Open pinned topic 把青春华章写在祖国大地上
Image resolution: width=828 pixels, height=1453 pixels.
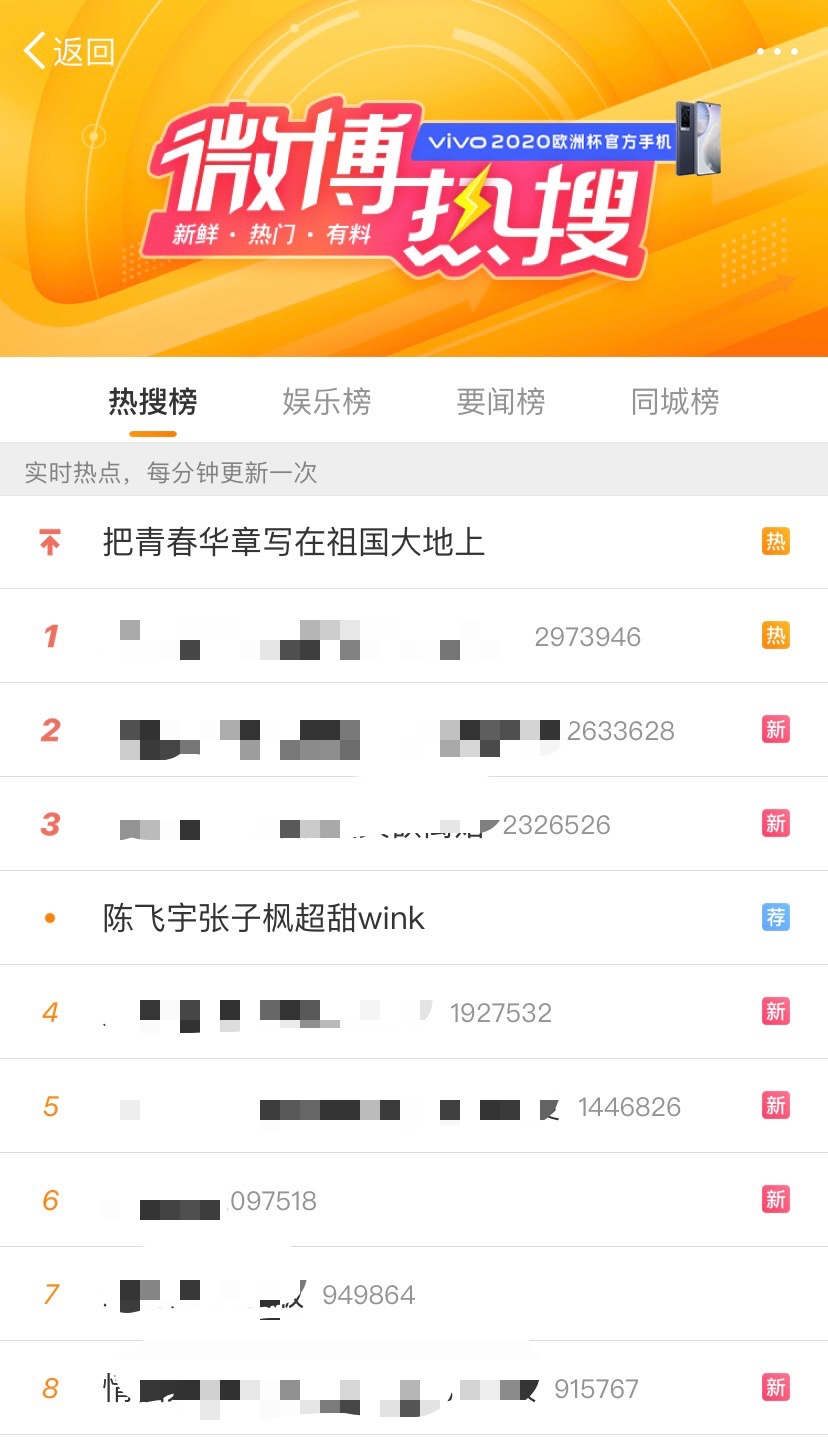tap(294, 542)
